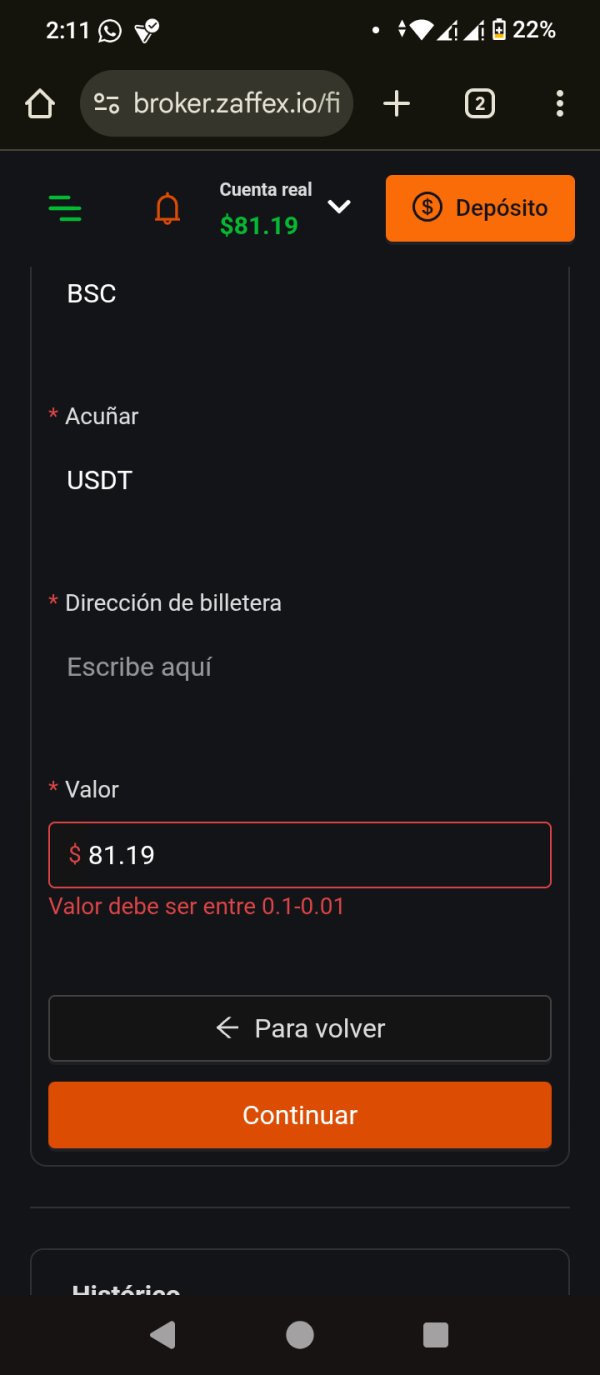The image size is (600, 1375).
Task: Open a new browser tab
Action: click(397, 103)
